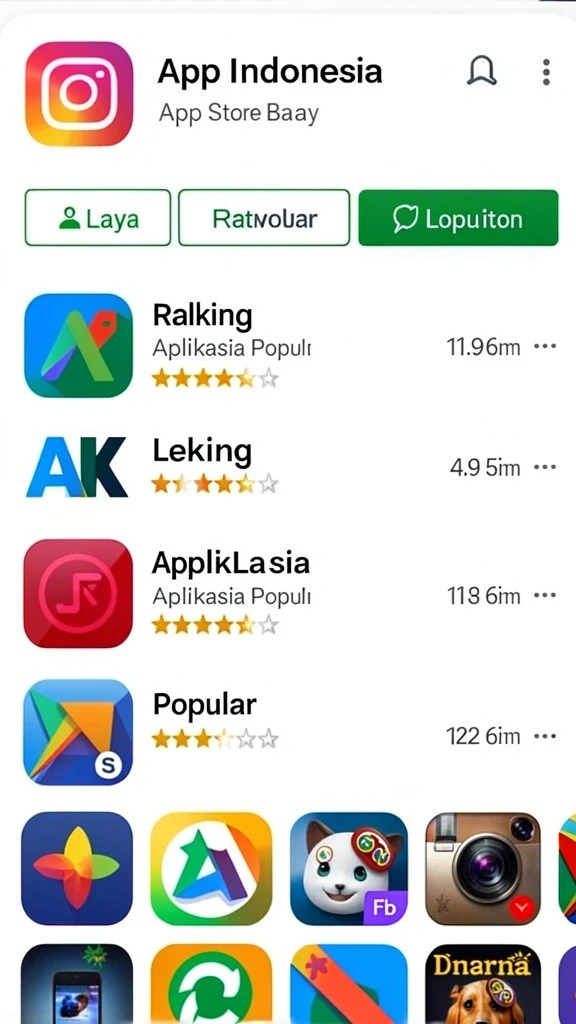Tap the Dnarna dog app tile
This screenshot has width=576, height=1024.
pyautogui.click(x=483, y=984)
